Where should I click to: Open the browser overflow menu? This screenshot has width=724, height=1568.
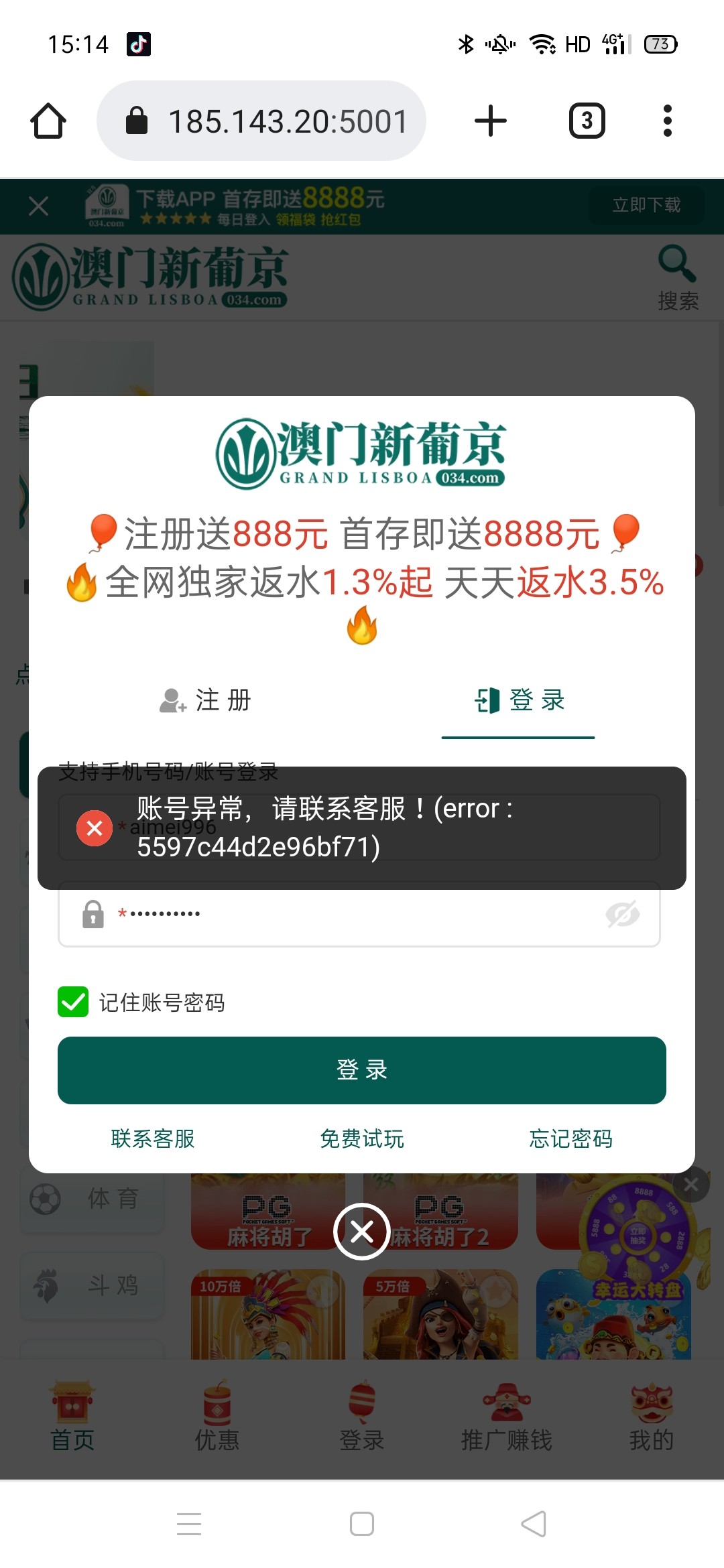667,121
